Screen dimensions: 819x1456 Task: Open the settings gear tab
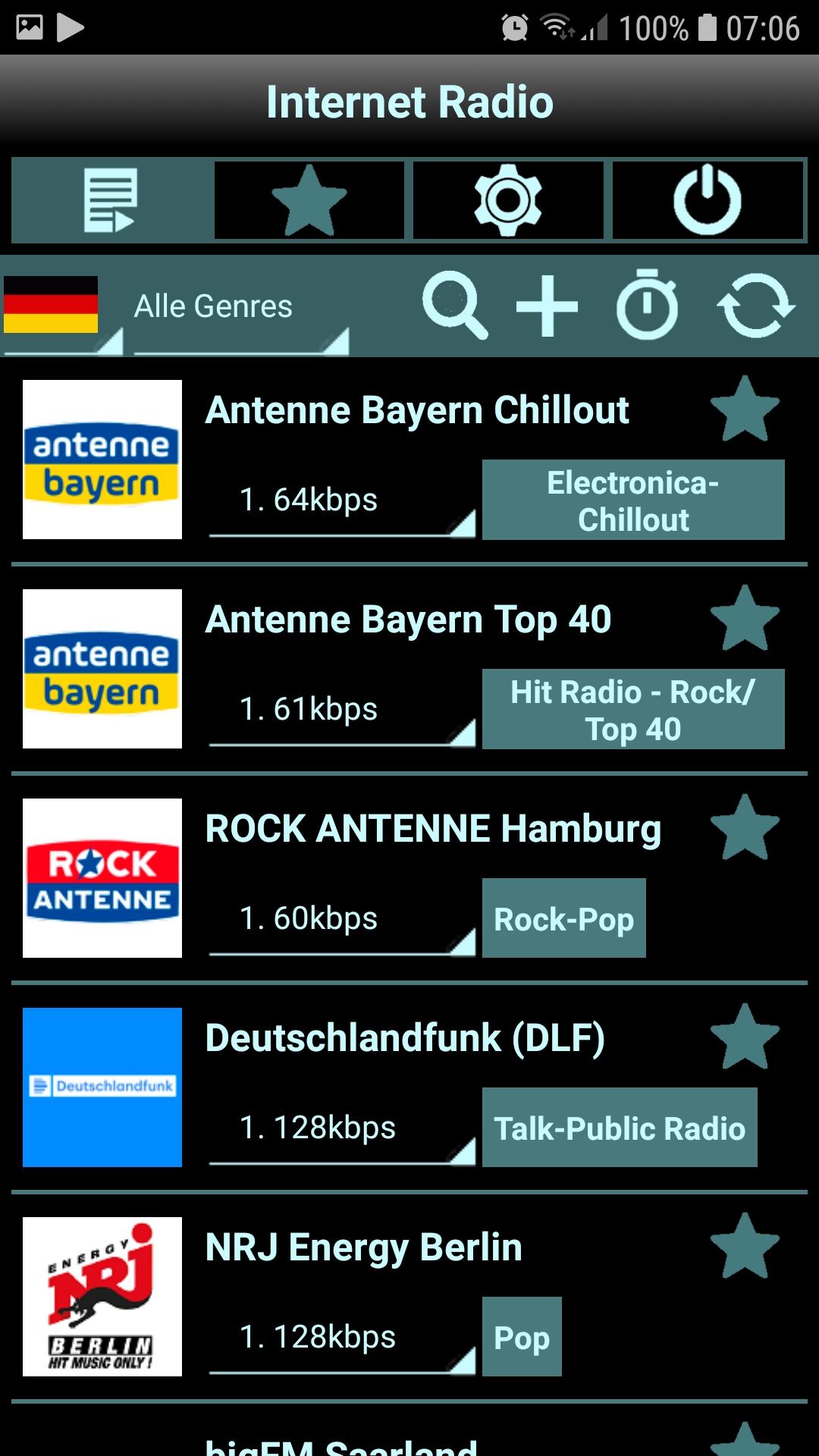[x=508, y=200]
